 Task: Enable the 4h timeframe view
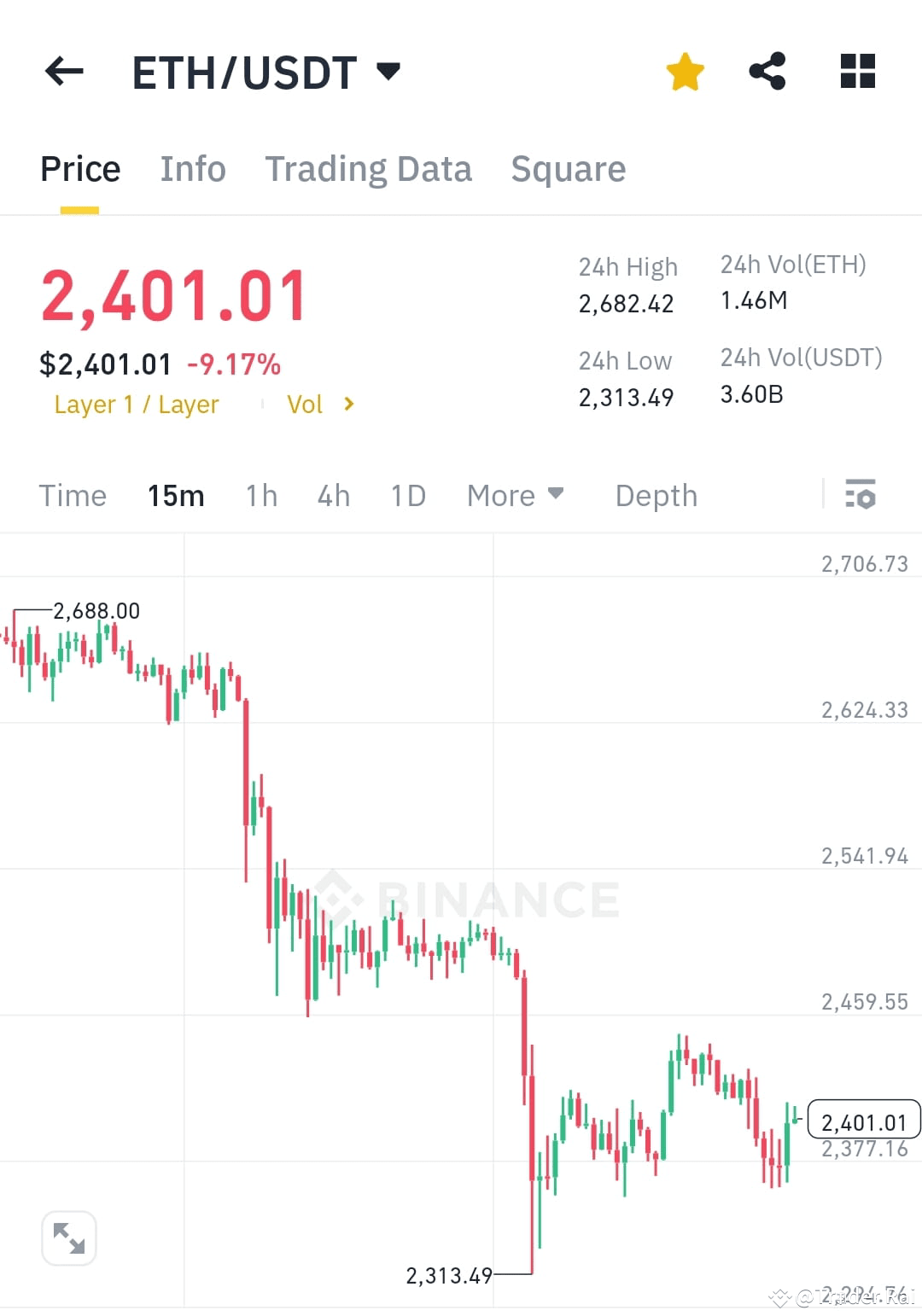pyautogui.click(x=333, y=495)
